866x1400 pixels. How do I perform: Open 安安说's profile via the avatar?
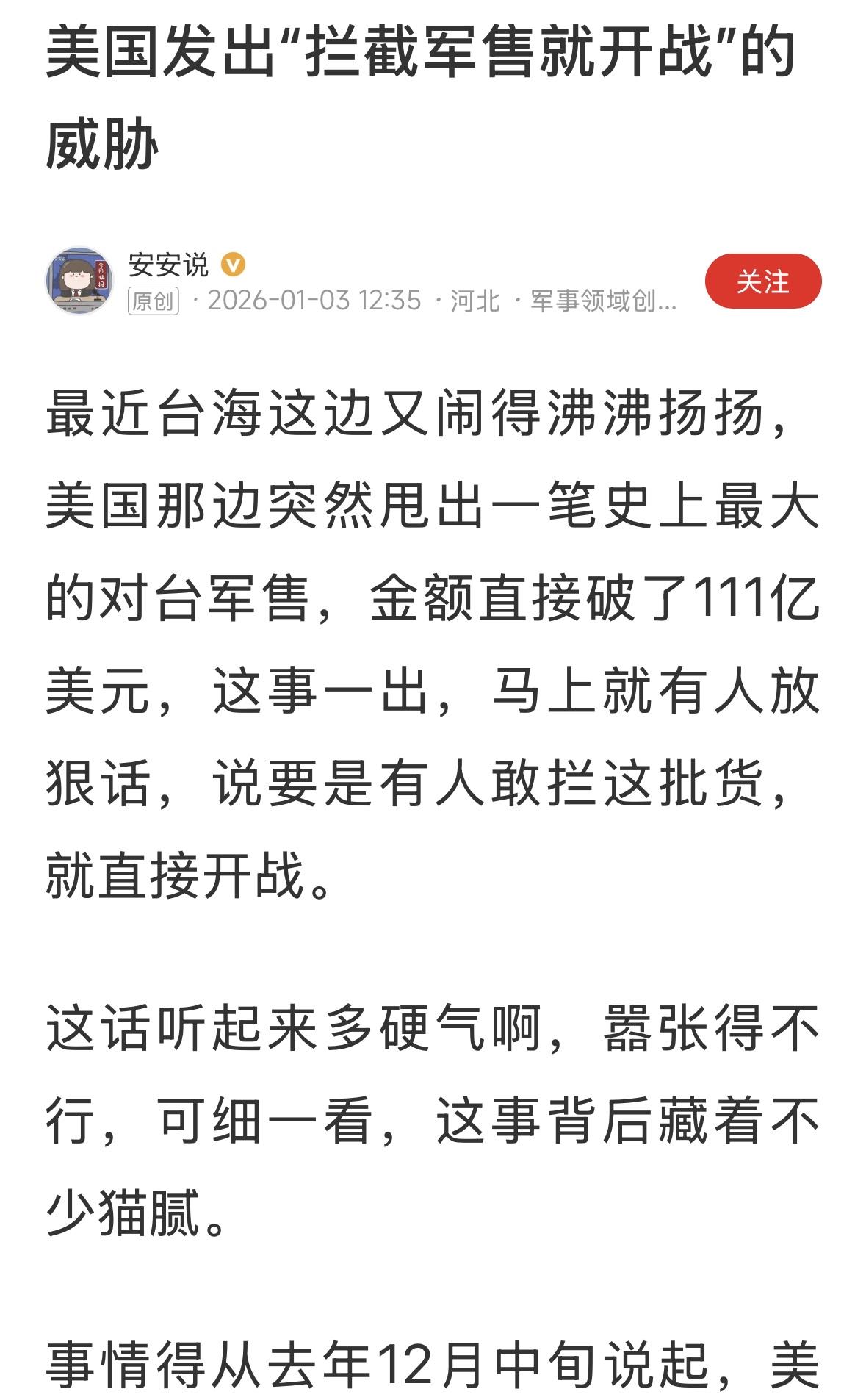coord(83,281)
